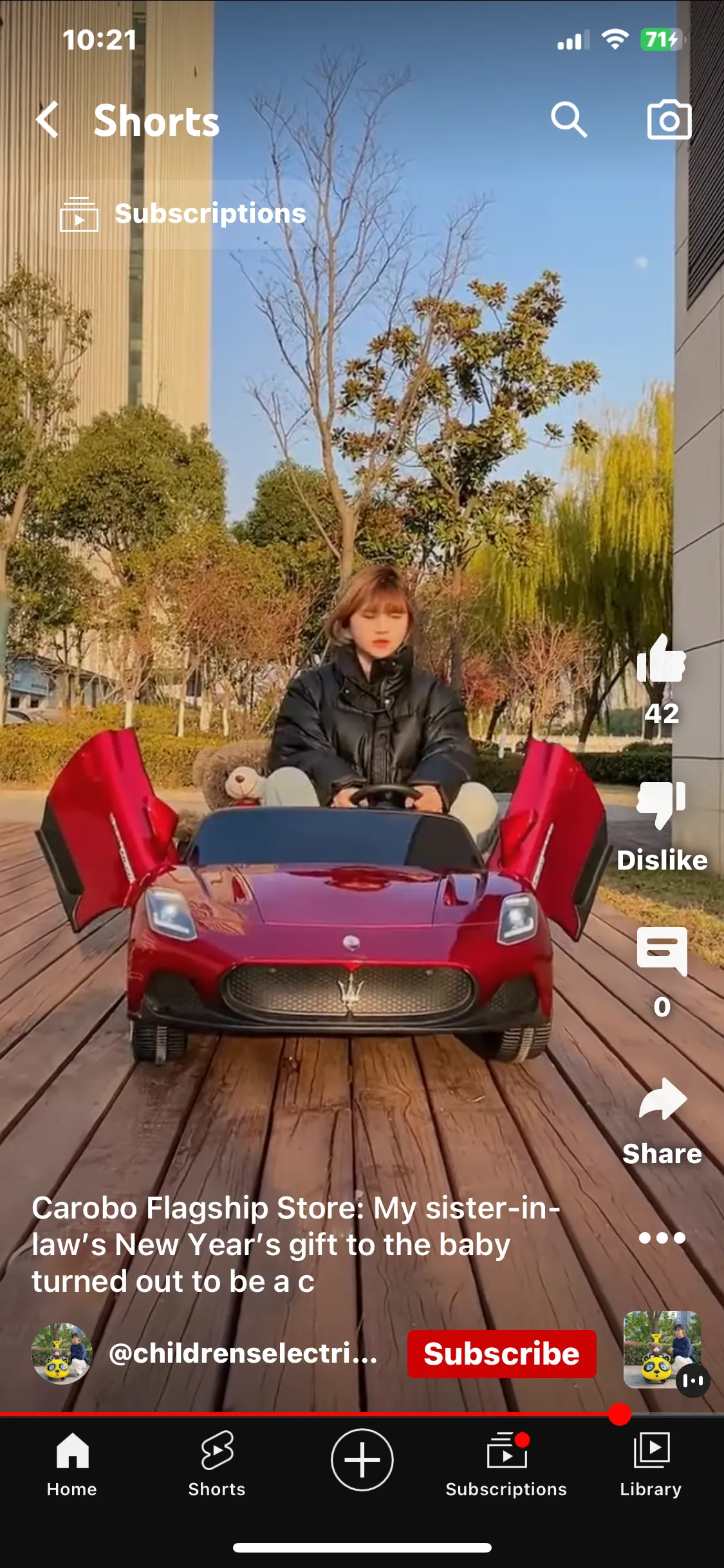Open the three-dot more options menu
This screenshot has width=724, height=1568.
[662, 1237]
